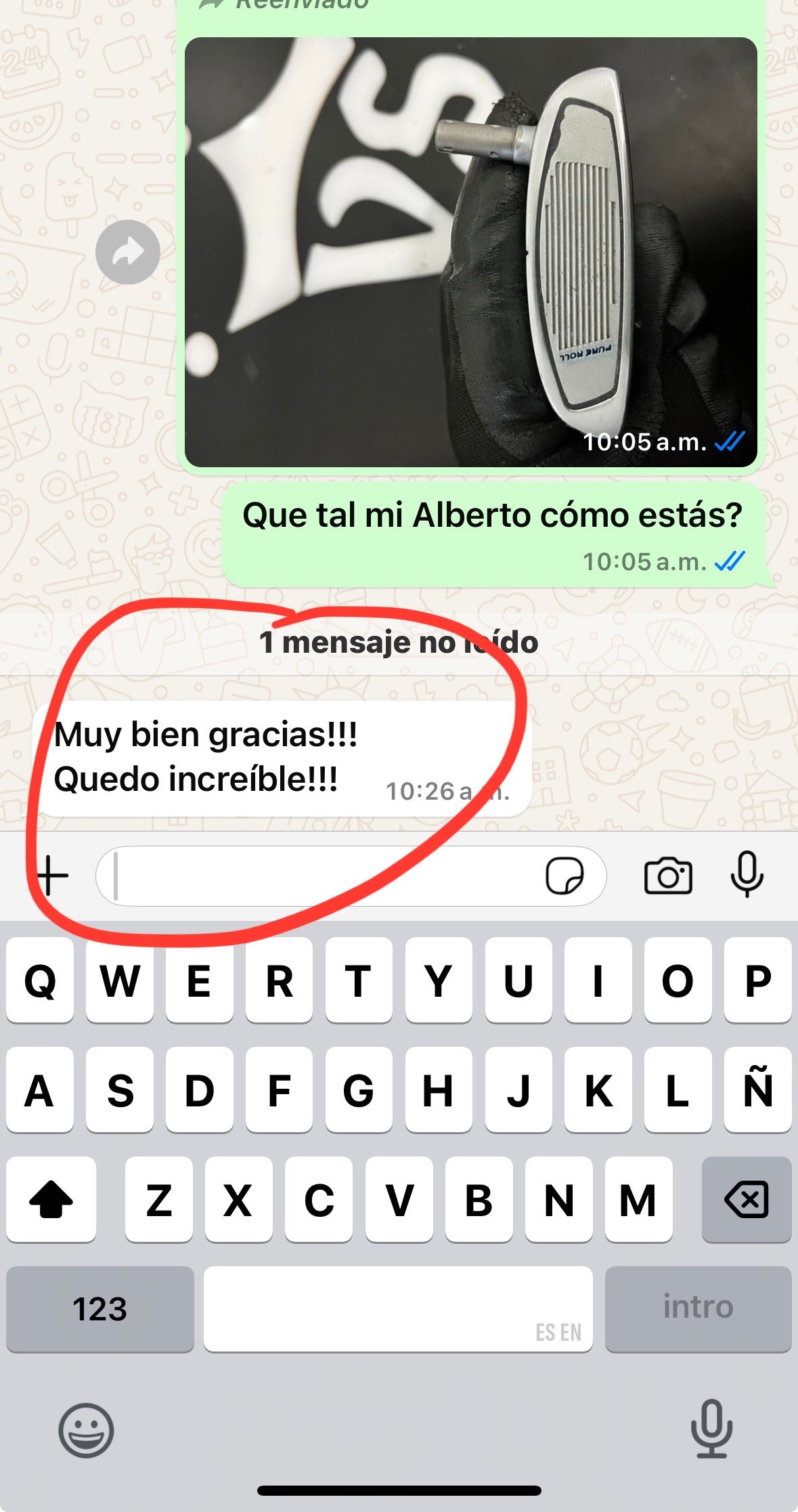
Task: Open the golf putter photo
Action: pos(470,252)
